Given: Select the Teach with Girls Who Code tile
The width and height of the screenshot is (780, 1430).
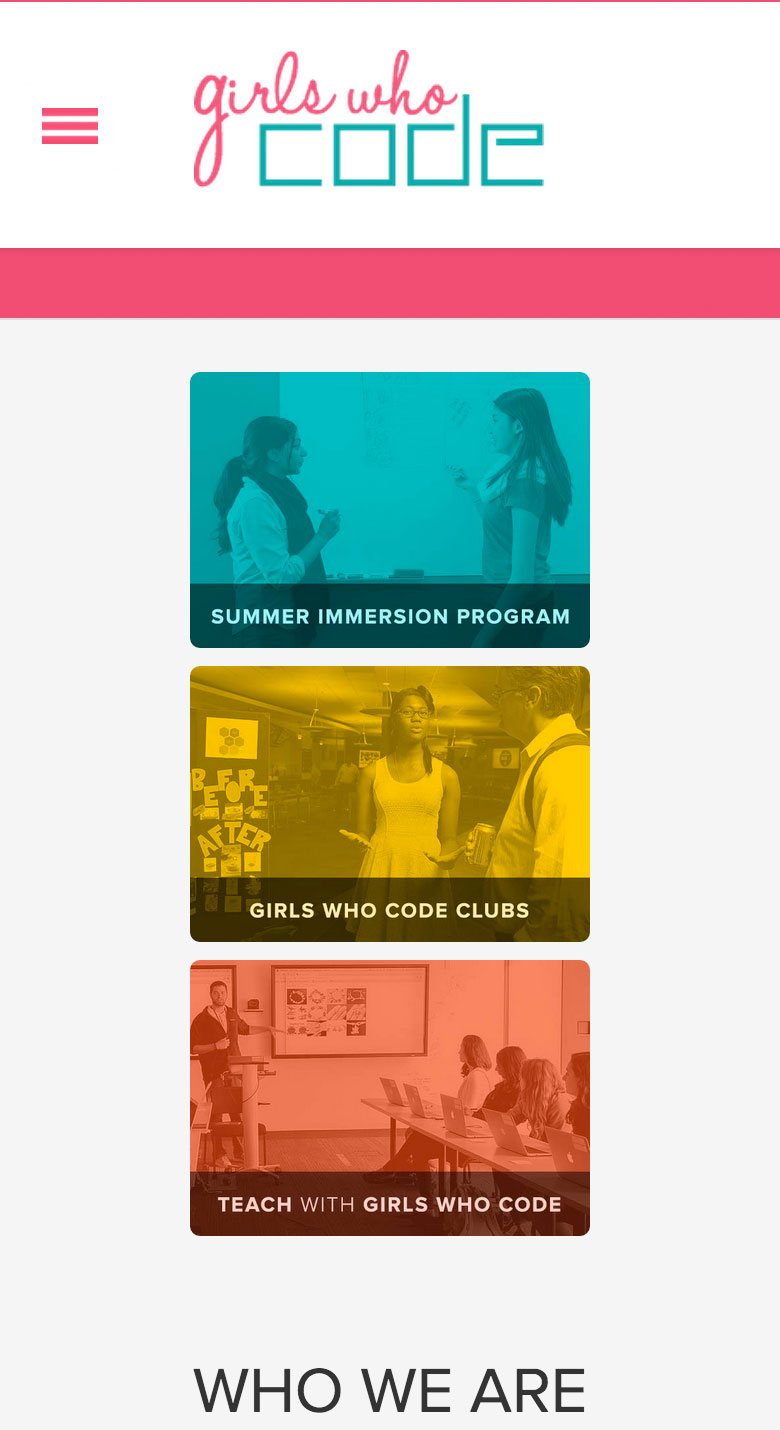Looking at the screenshot, I should coord(390,1098).
